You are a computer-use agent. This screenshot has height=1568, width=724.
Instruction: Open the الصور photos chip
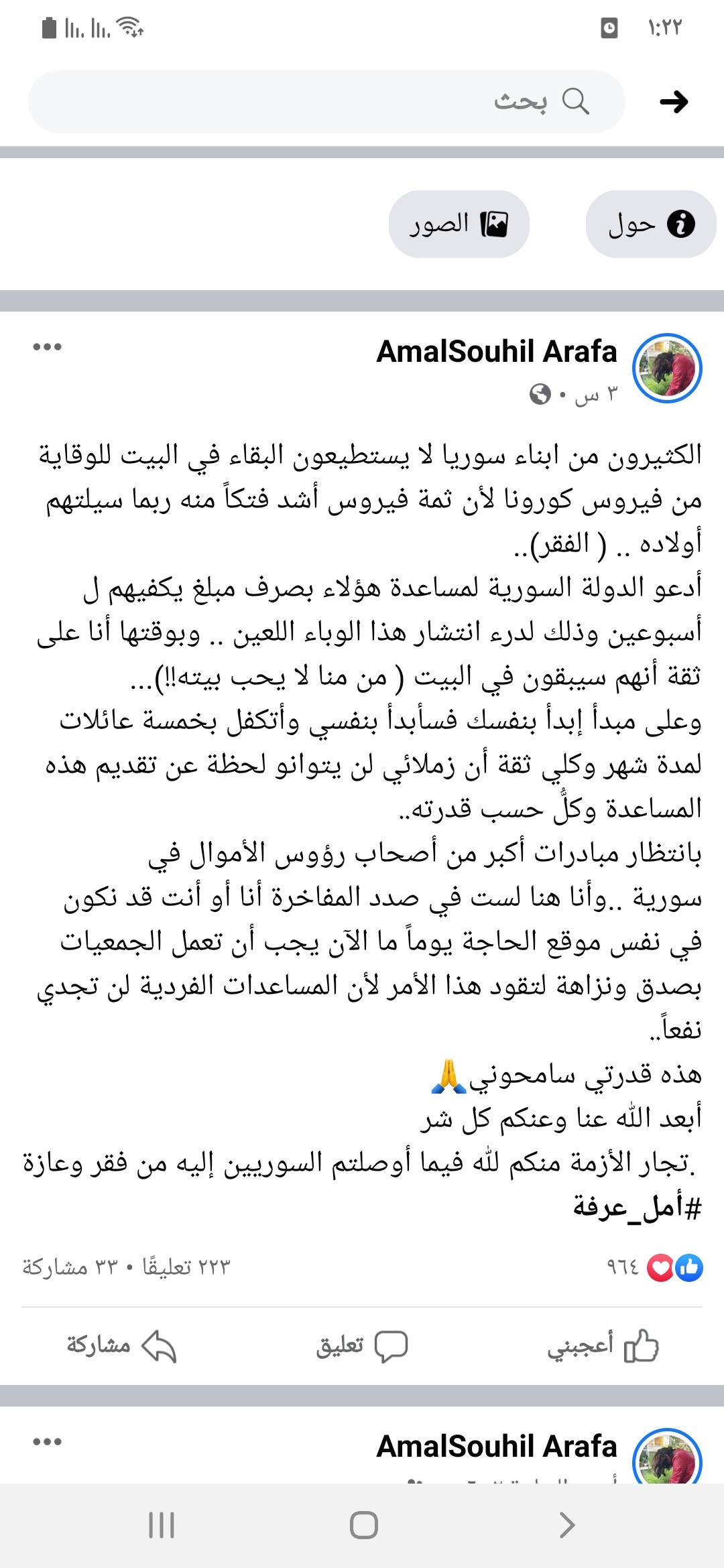459,224
